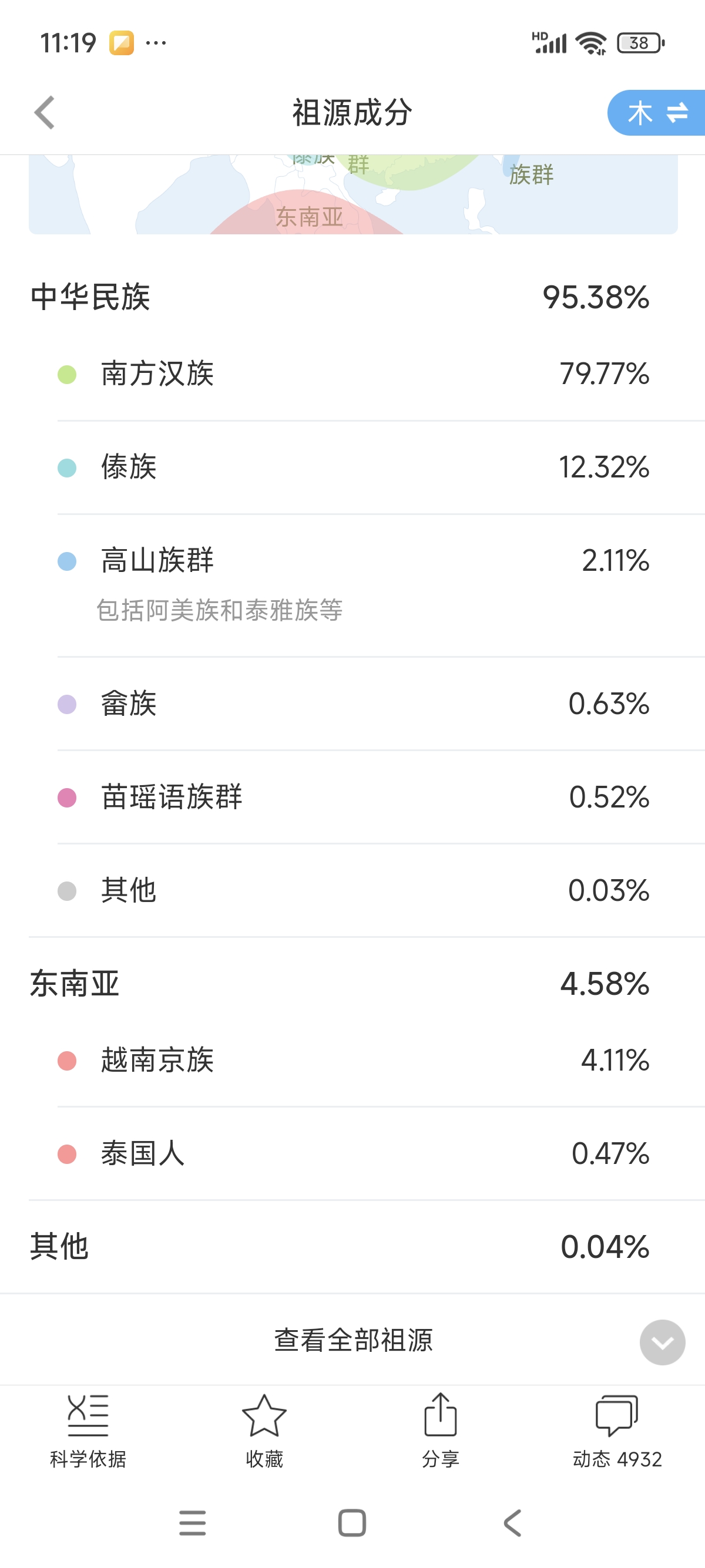Open the 高山族群 2.11% row
Screen dimensions: 705x1568
point(352,586)
